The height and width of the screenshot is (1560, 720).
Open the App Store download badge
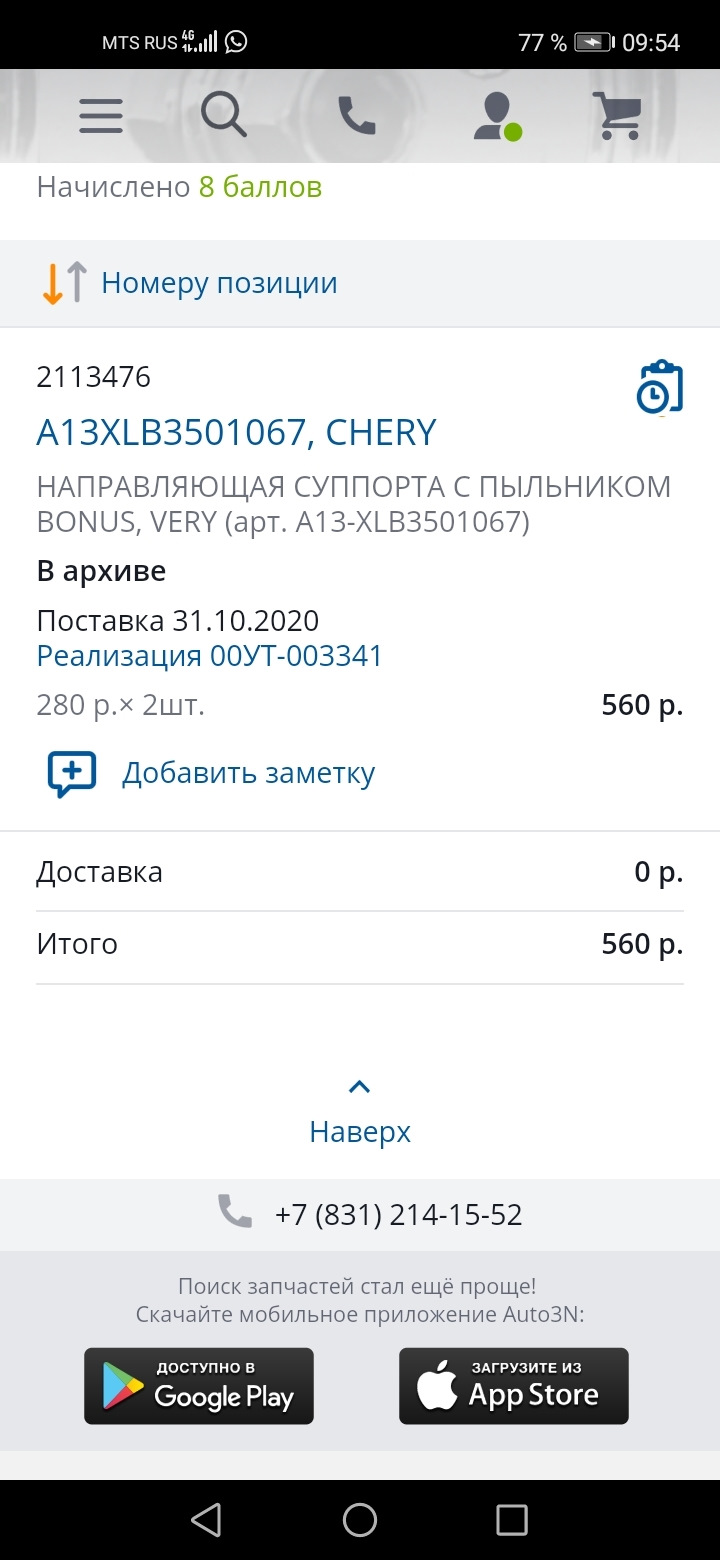(x=514, y=1386)
